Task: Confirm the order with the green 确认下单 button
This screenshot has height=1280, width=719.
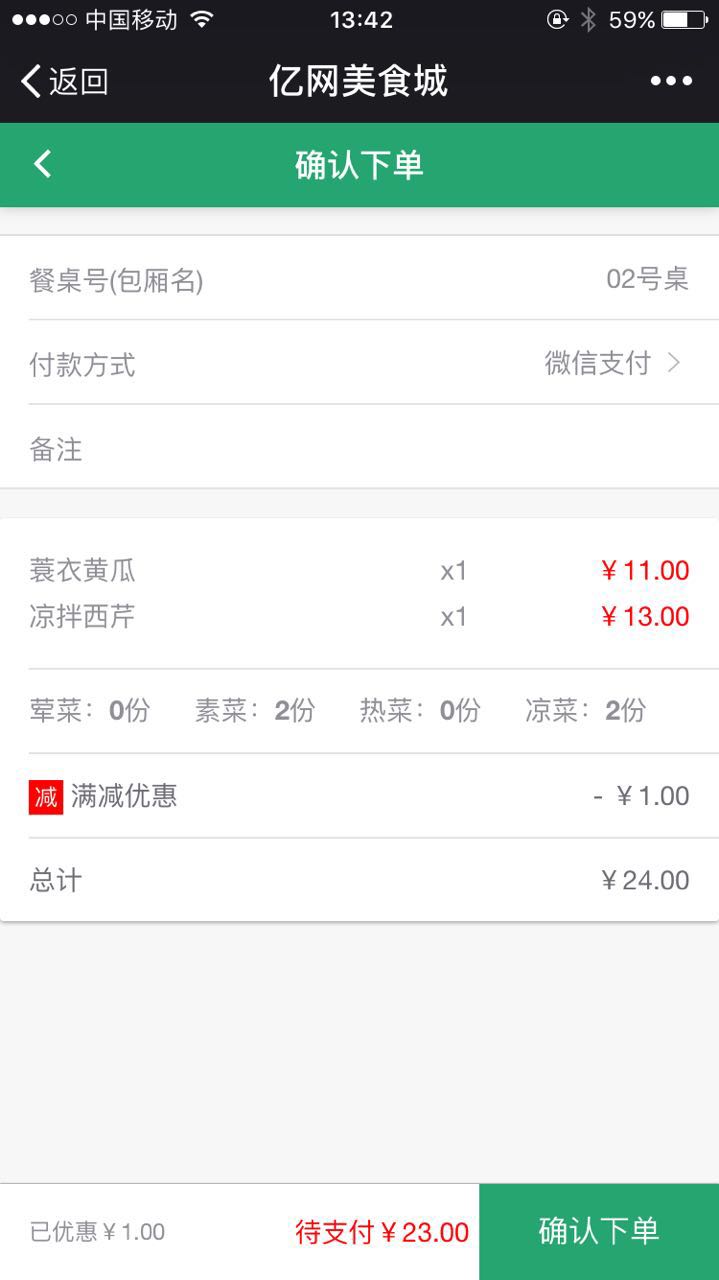Action: 599,1232
